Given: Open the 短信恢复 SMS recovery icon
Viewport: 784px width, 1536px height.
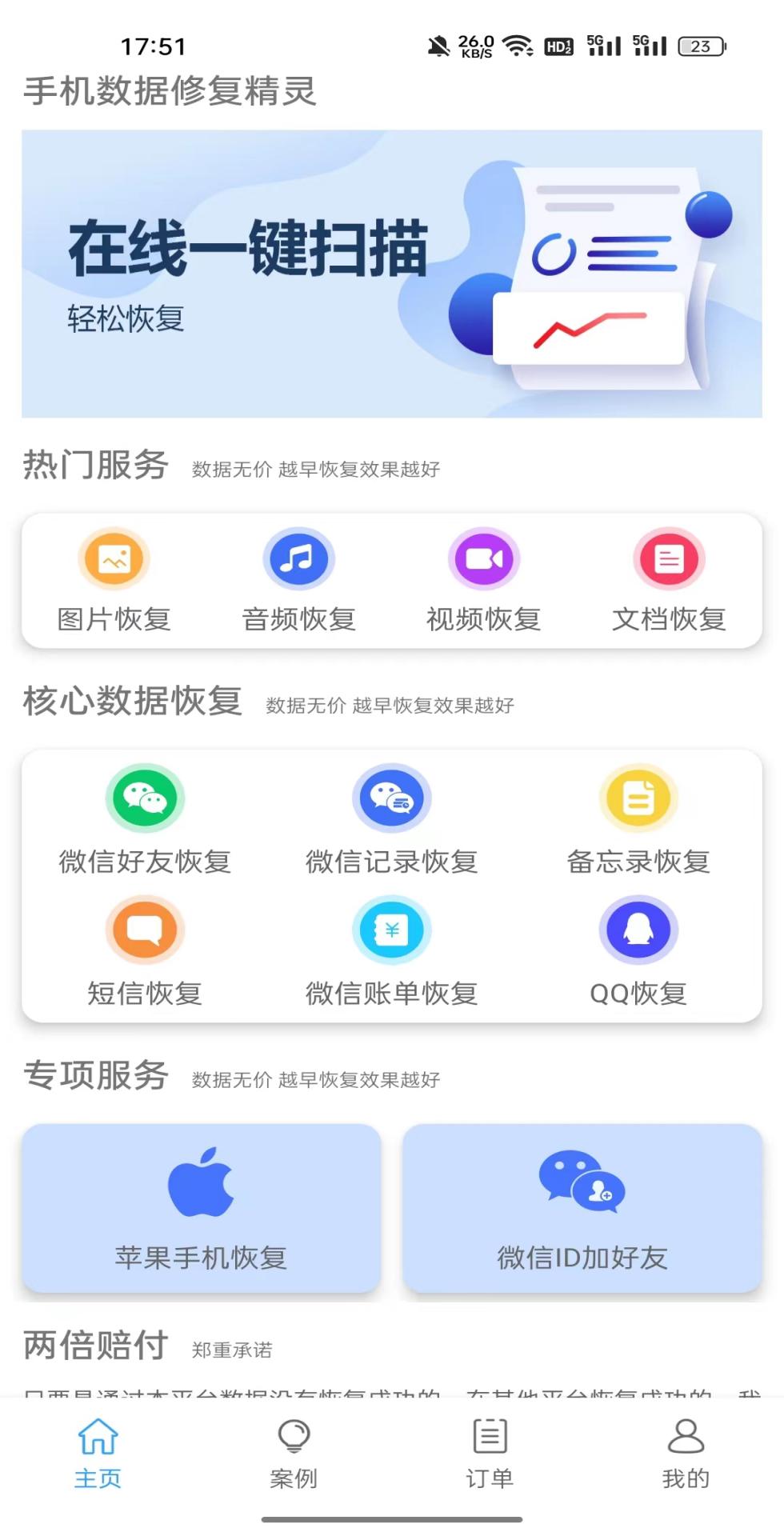Looking at the screenshot, I should coord(146,930).
